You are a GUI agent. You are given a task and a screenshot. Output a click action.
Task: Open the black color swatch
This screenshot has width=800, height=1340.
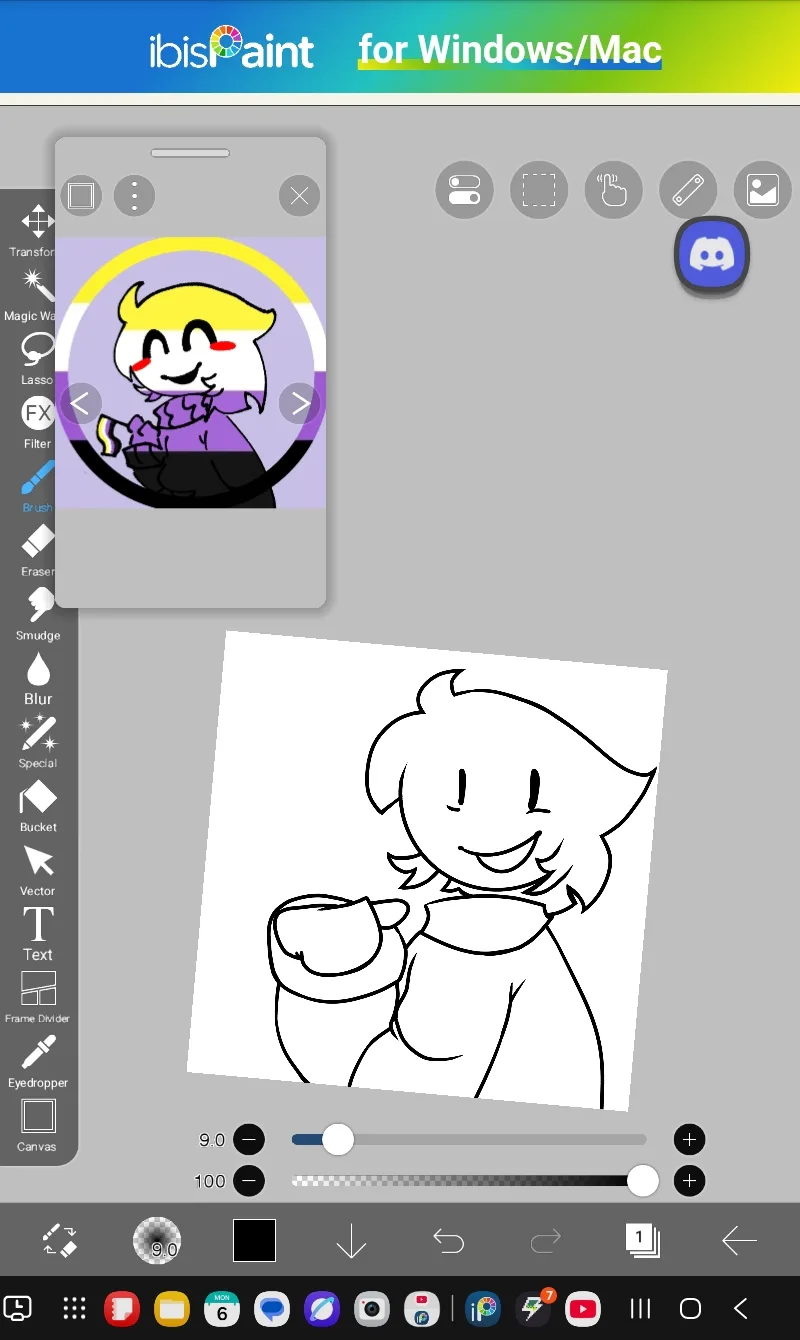tap(254, 1241)
